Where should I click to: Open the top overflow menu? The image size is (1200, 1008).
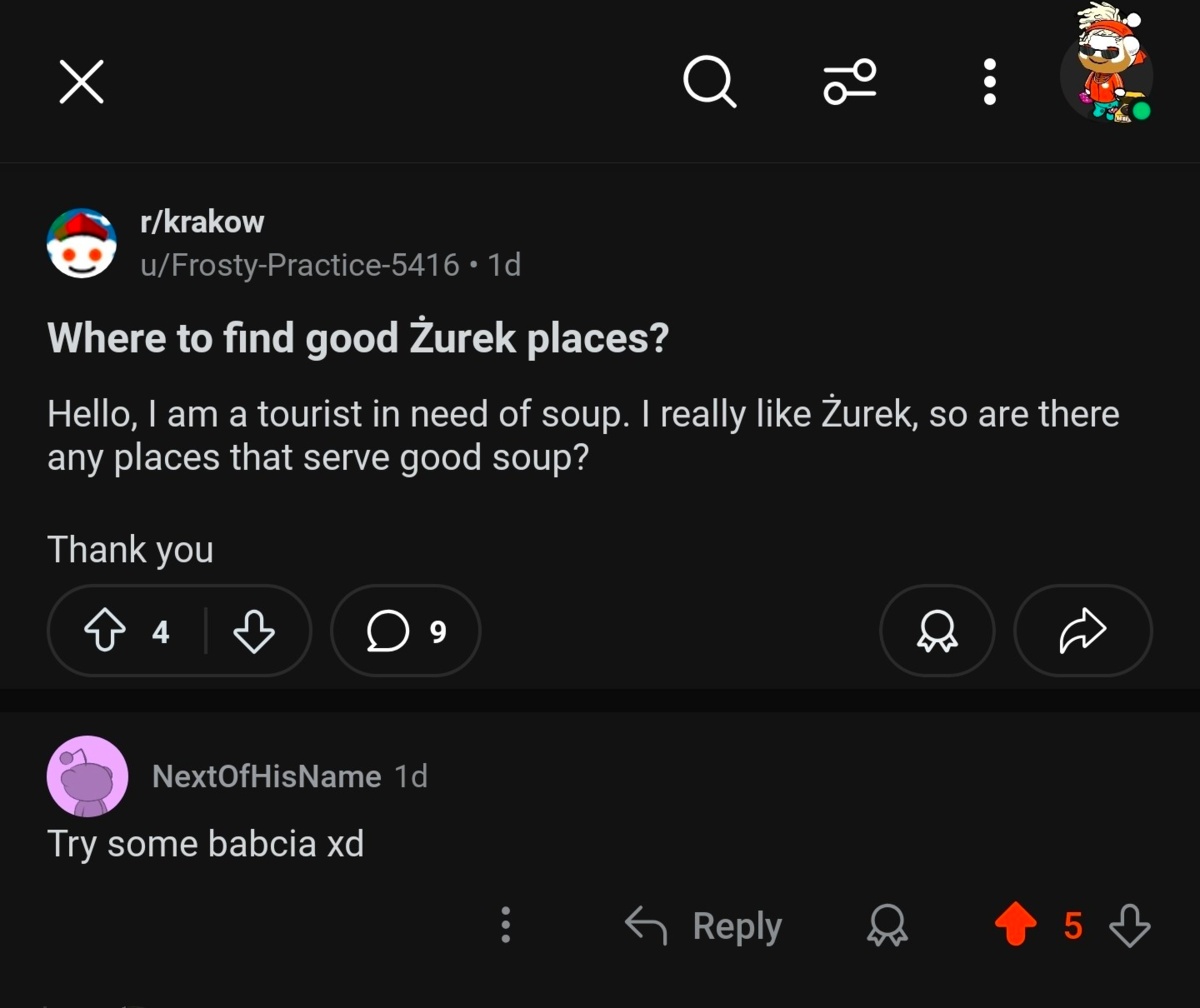tap(989, 81)
